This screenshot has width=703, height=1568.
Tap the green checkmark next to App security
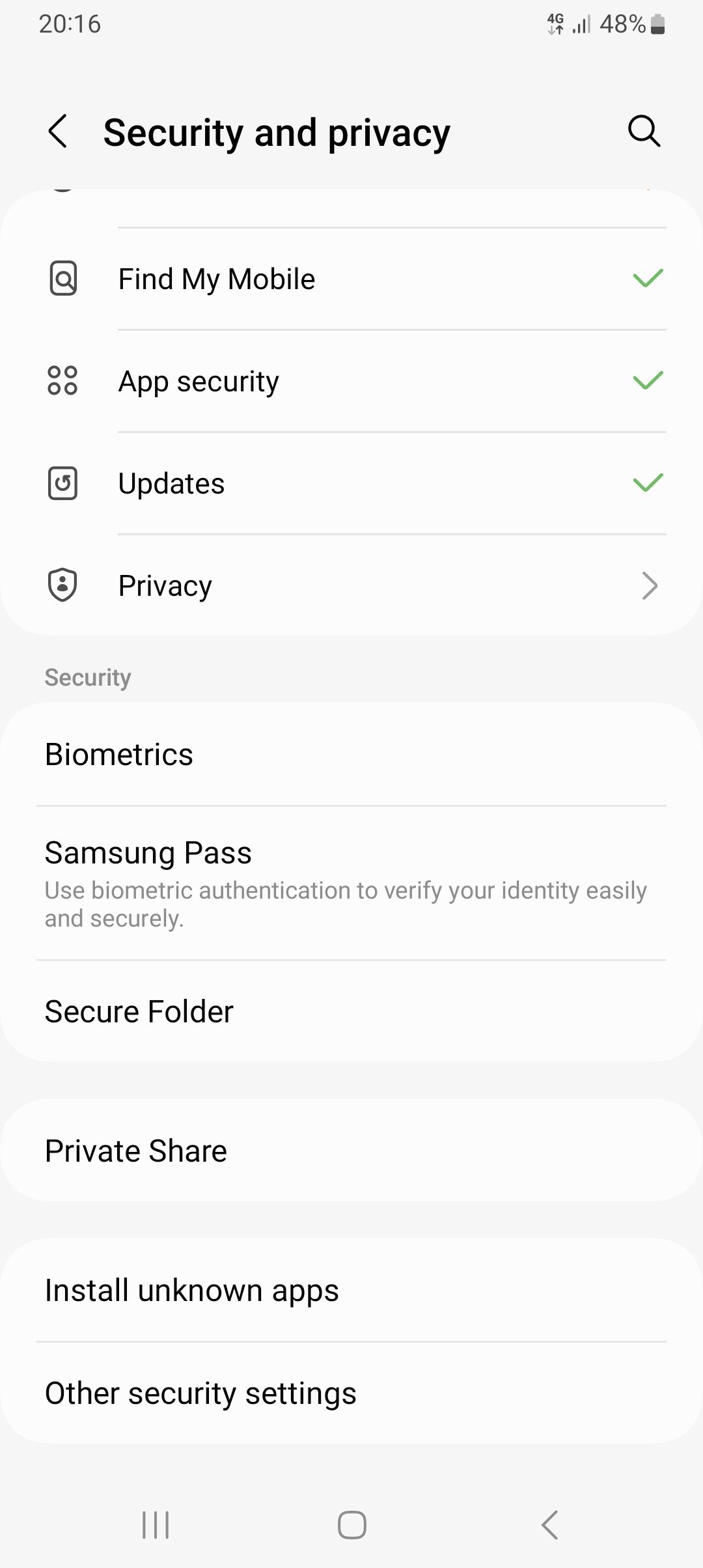pos(648,381)
